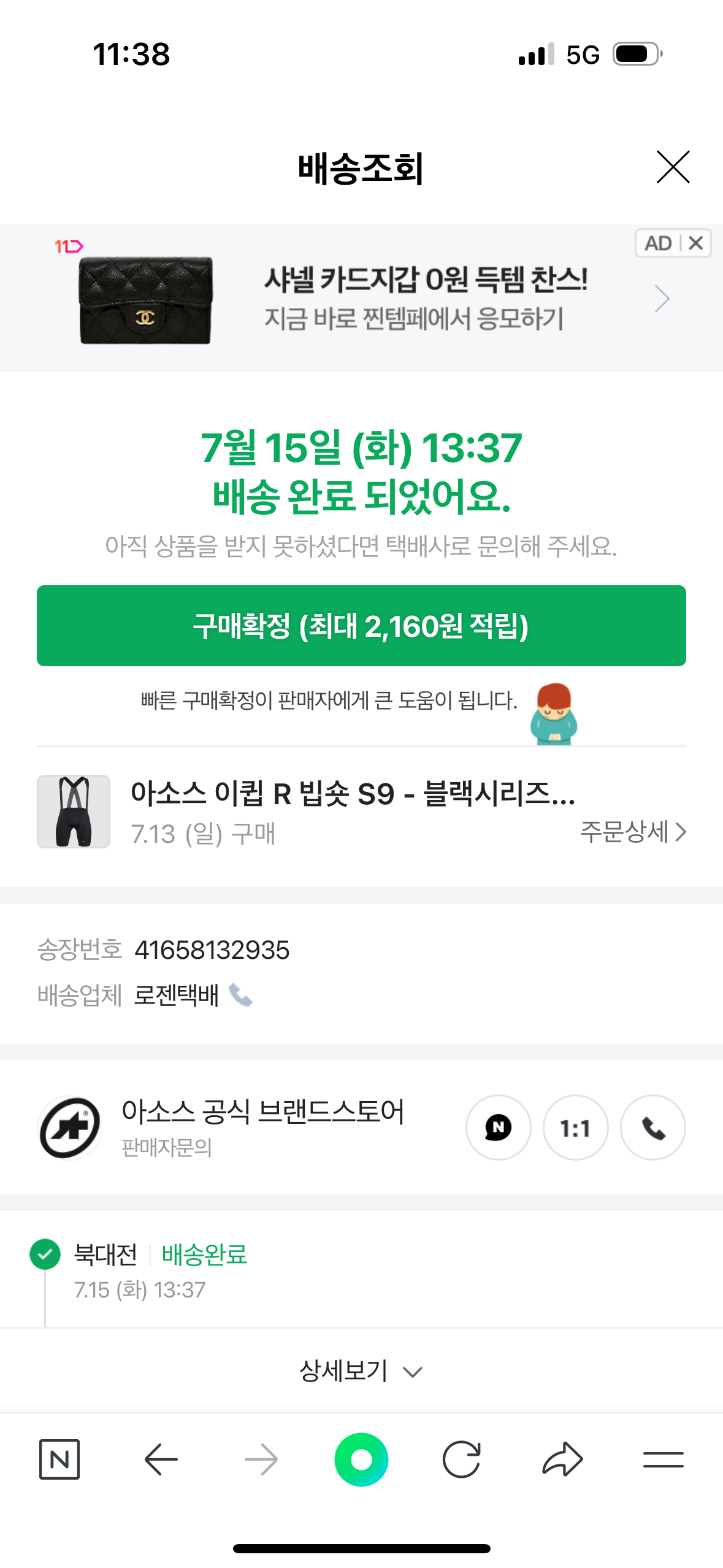Go back to the previous page
Image resolution: width=723 pixels, height=1568 pixels.
161,1459
